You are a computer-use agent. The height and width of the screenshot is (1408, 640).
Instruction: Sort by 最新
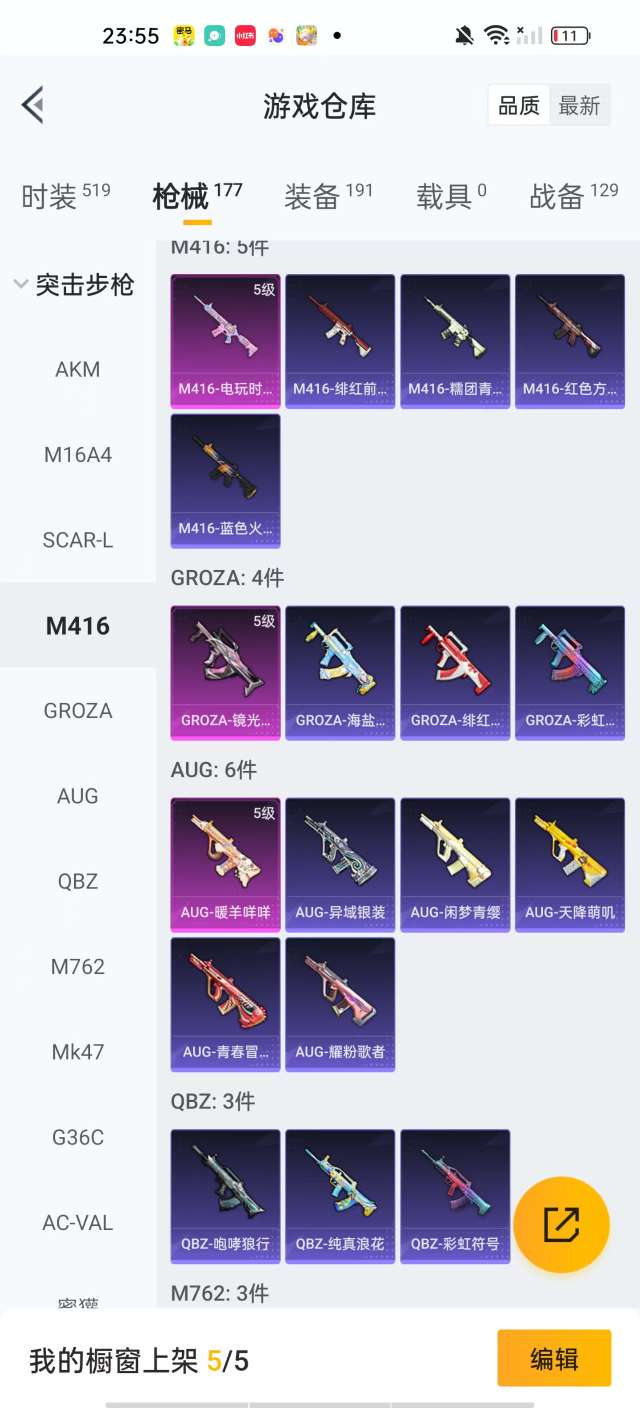click(579, 105)
